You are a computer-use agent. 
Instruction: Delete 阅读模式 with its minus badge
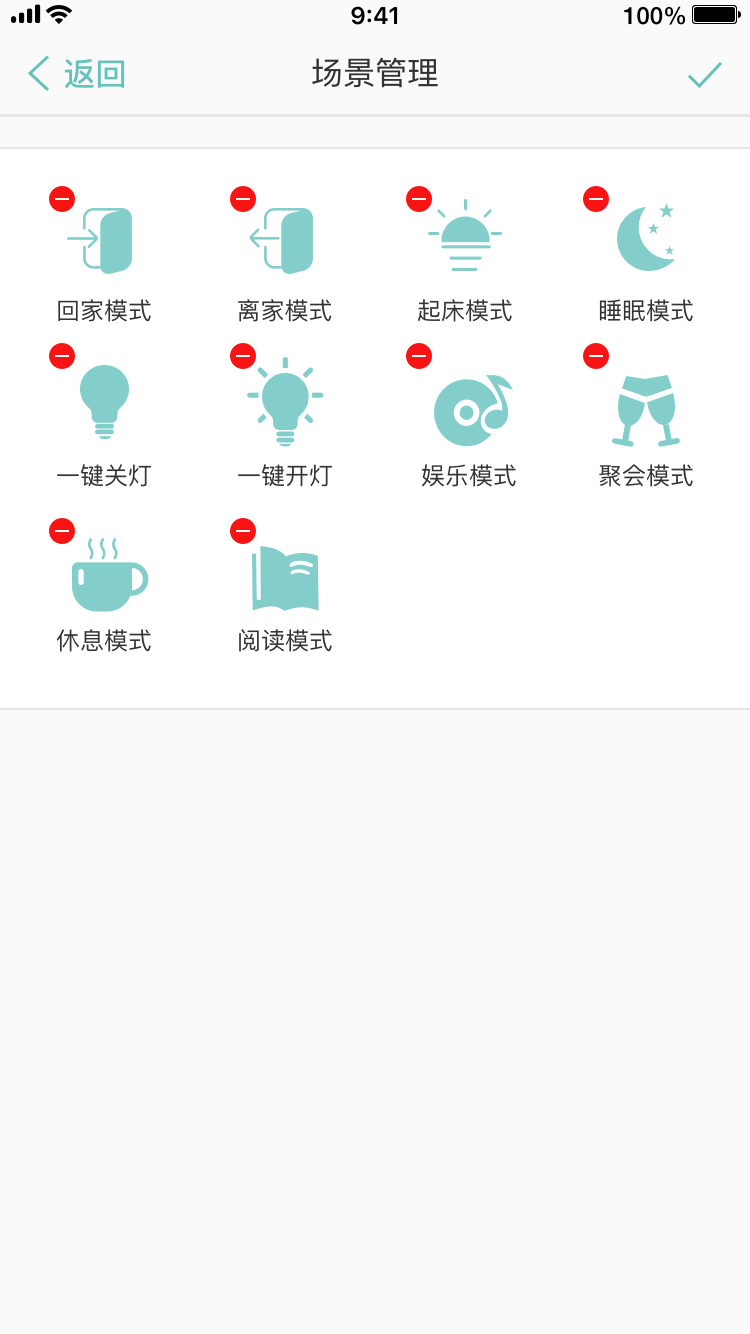point(243,531)
